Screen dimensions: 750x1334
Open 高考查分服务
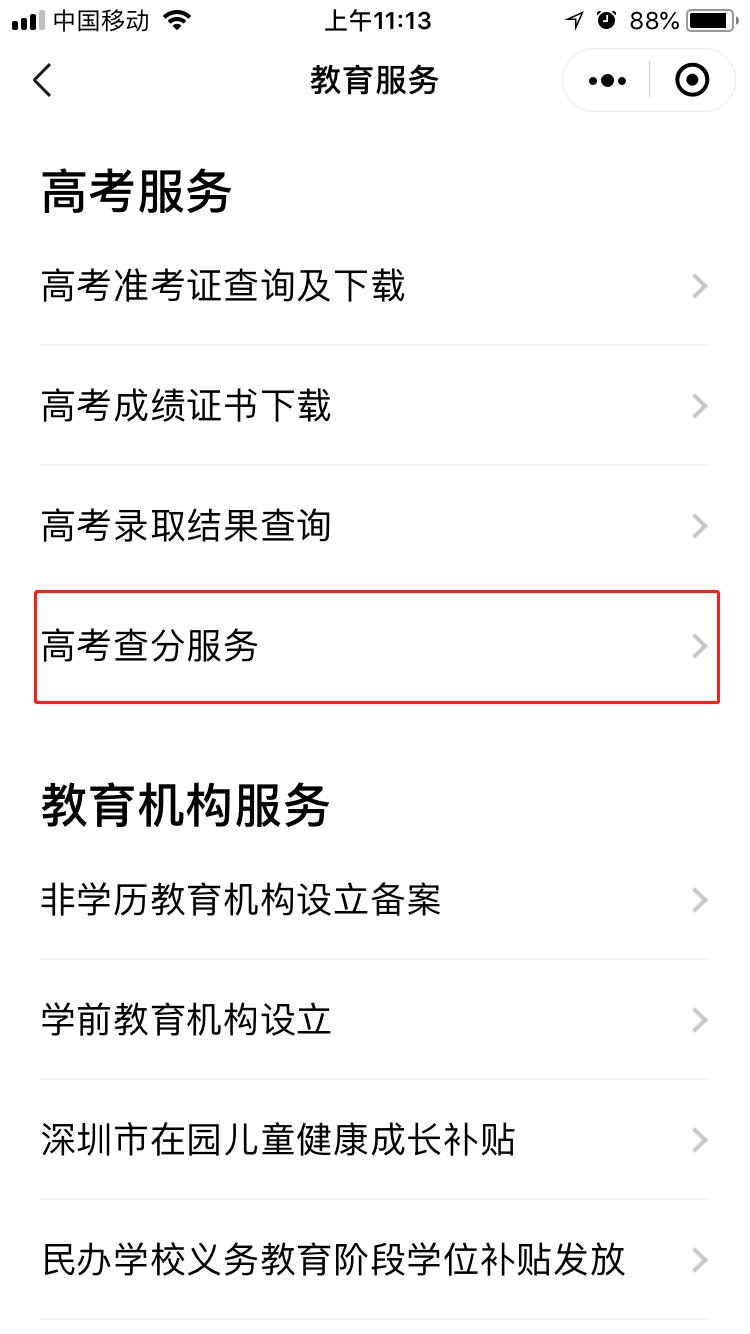coord(375,647)
